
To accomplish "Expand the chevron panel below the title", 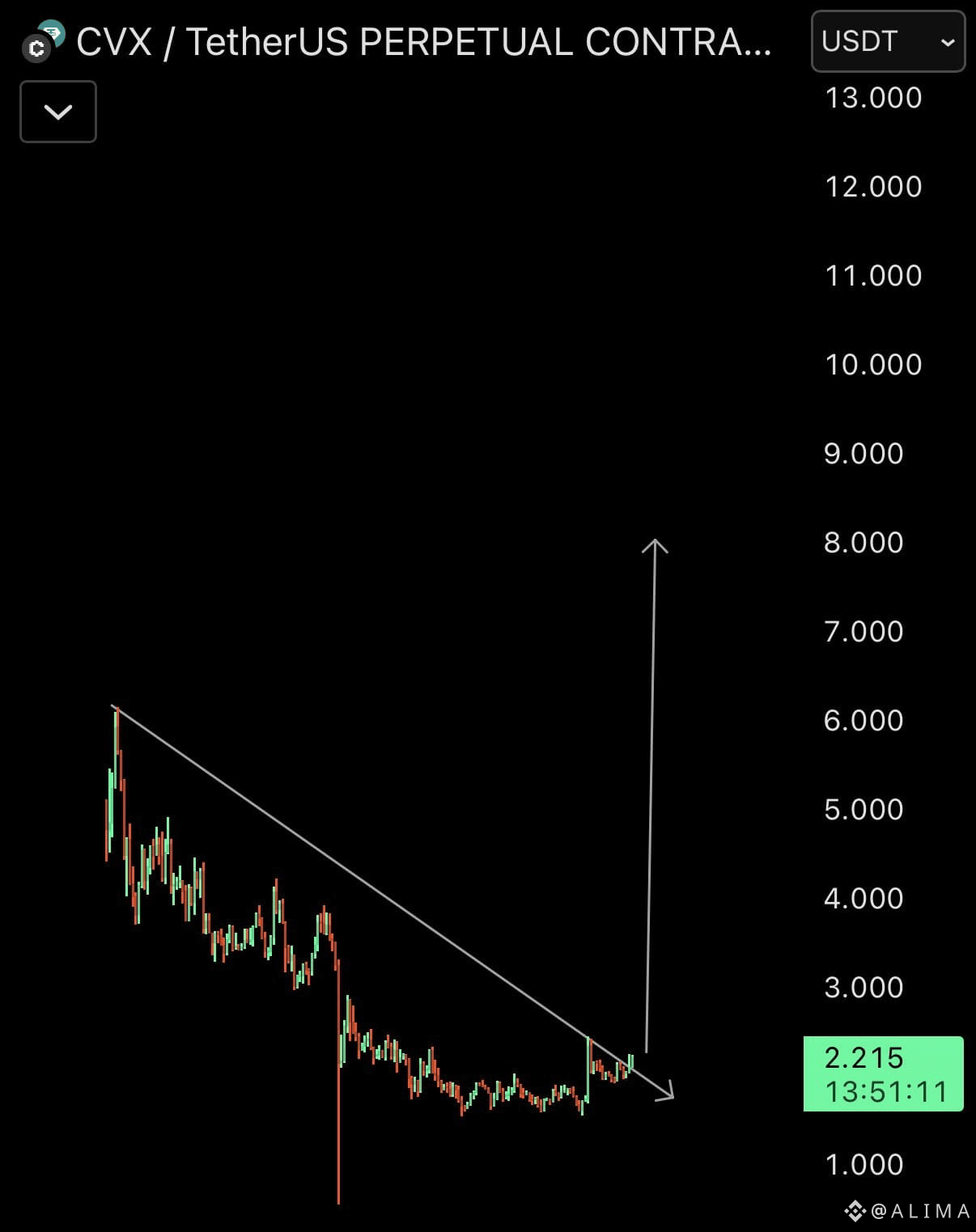I will (57, 112).
